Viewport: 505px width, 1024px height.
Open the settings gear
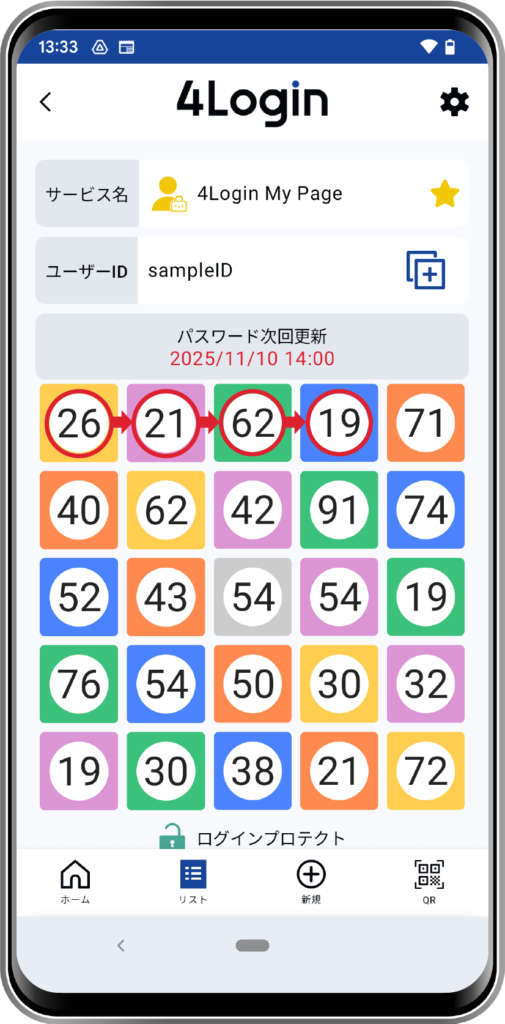point(454,103)
